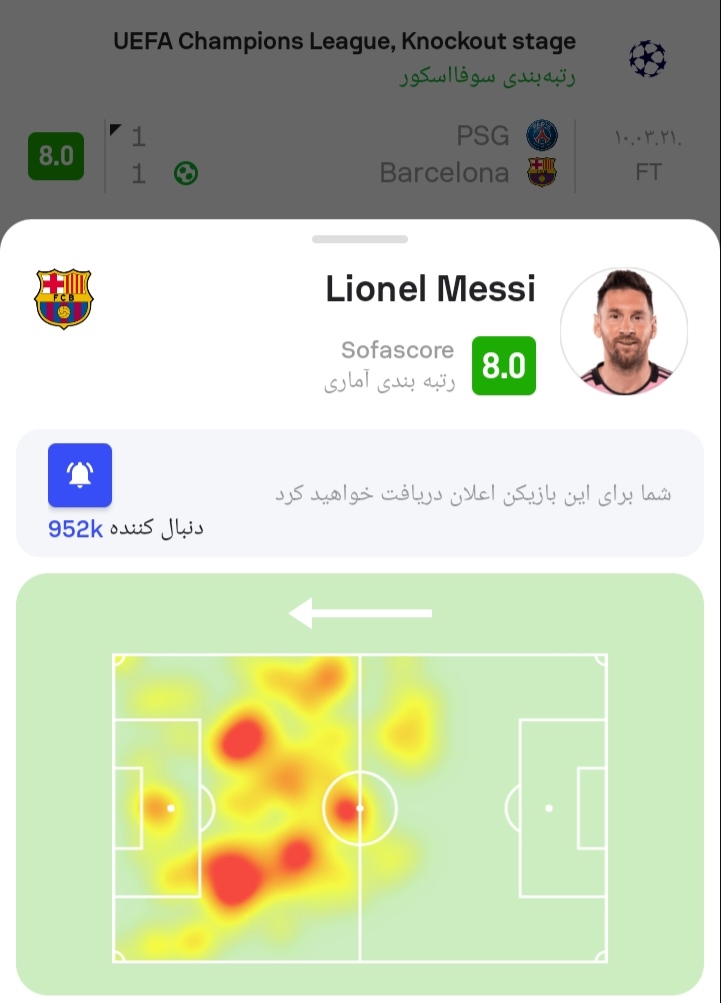Open Lionel Messi's profile photo

(623, 331)
